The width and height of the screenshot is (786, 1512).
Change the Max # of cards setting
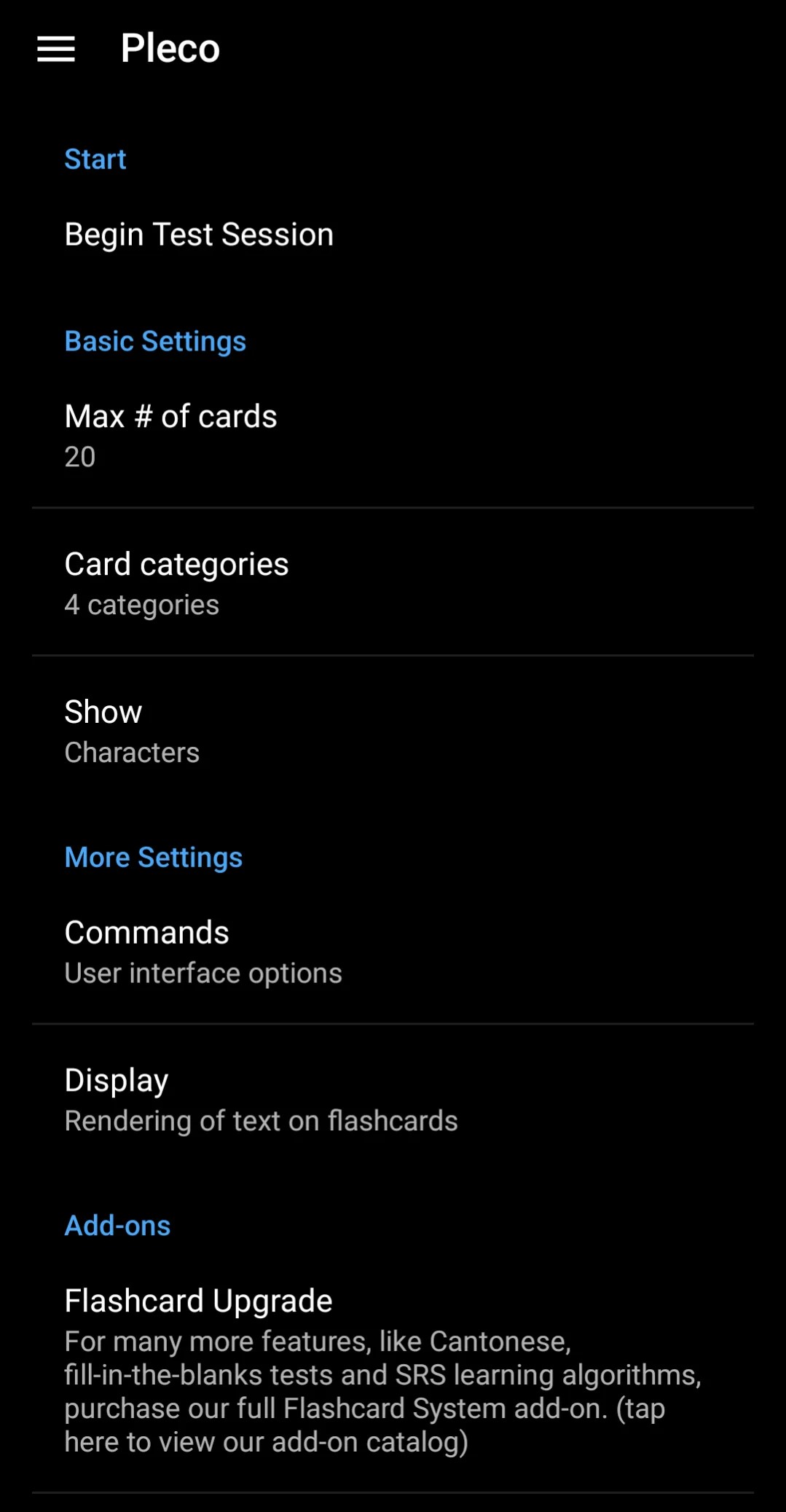click(393, 435)
